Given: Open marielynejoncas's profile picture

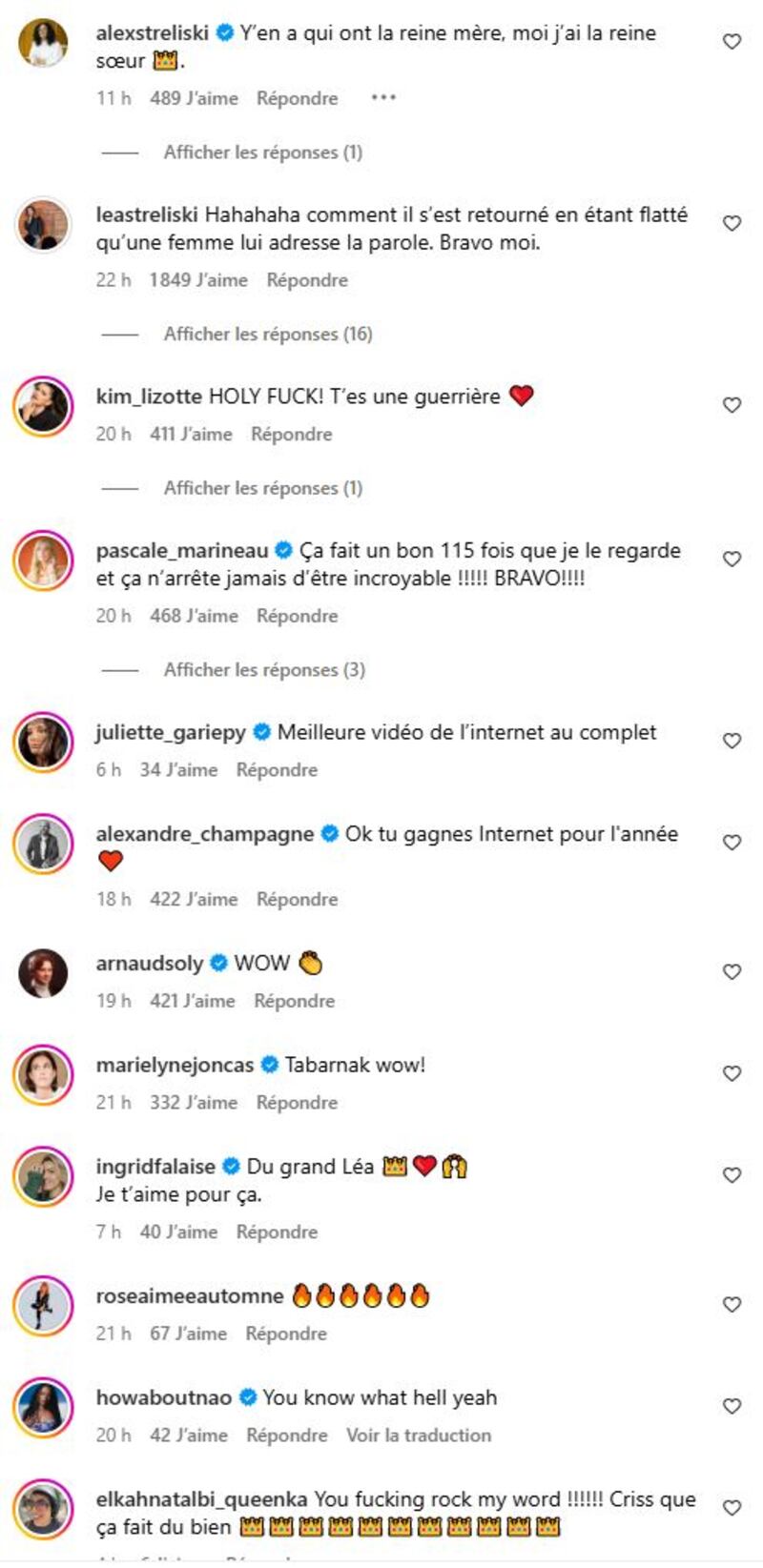Looking at the screenshot, I should tap(43, 1075).
